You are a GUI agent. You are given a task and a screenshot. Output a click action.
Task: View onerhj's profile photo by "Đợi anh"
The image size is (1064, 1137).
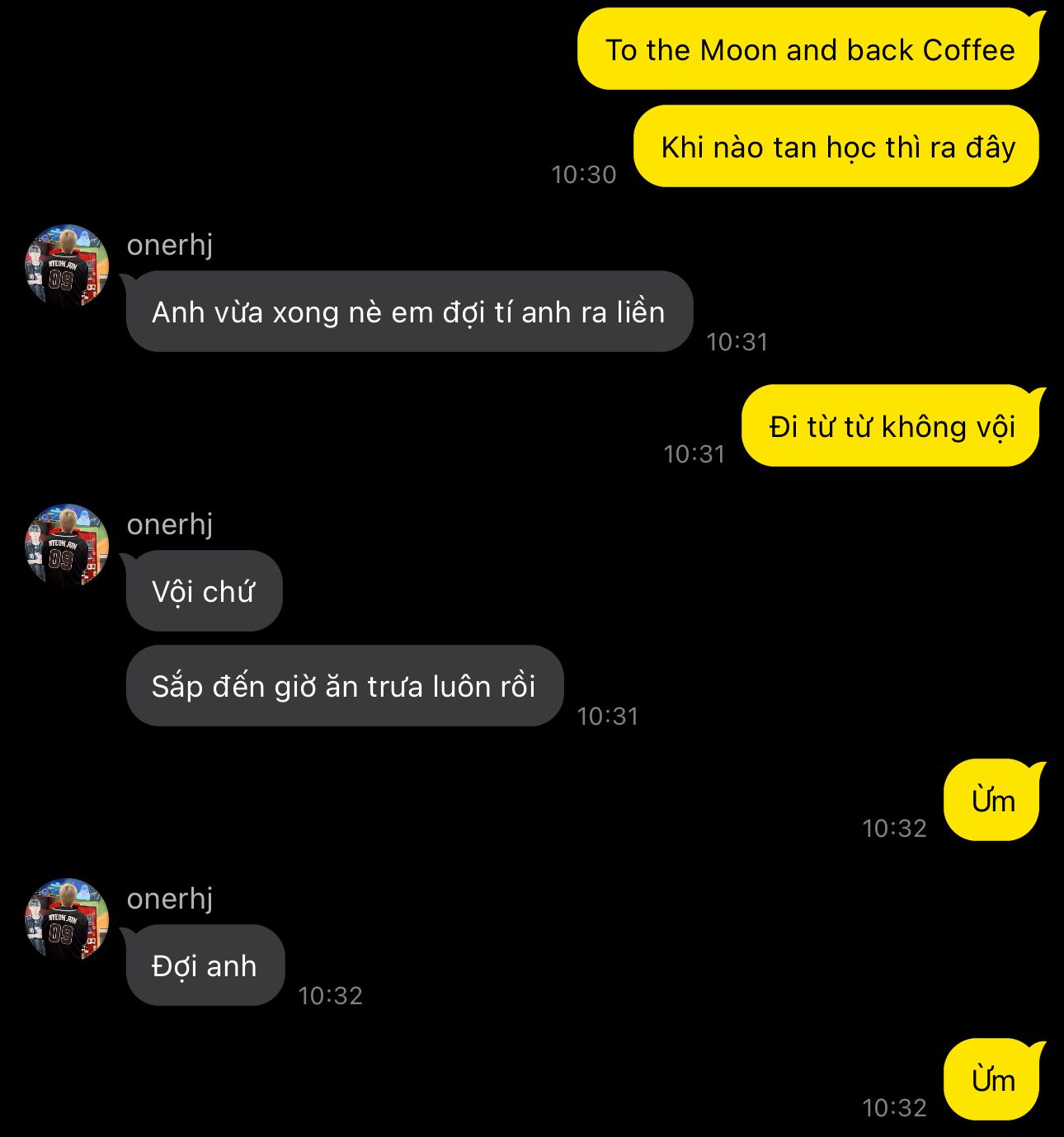tap(67, 919)
